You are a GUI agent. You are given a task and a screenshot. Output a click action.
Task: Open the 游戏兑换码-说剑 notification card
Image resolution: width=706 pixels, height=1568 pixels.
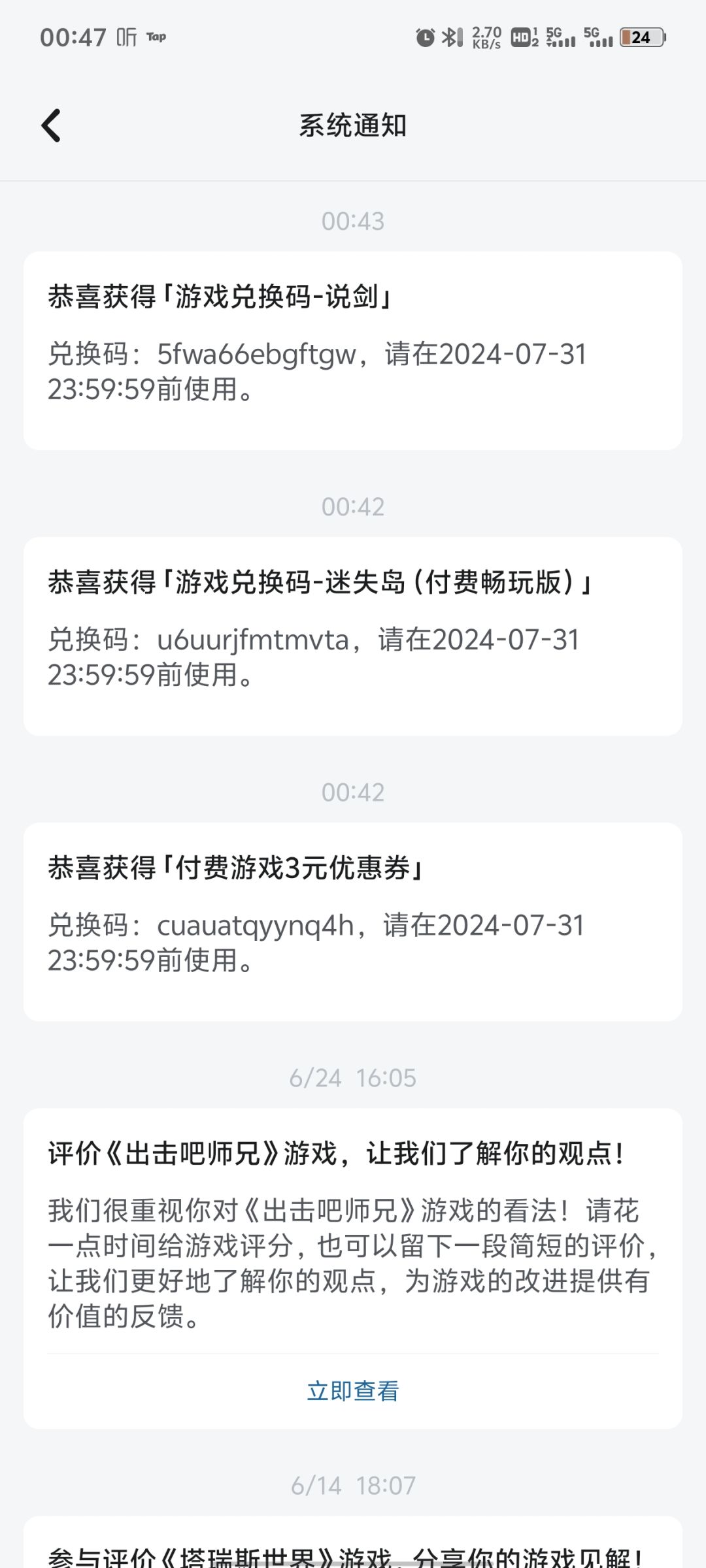click(x=353, y=350)
